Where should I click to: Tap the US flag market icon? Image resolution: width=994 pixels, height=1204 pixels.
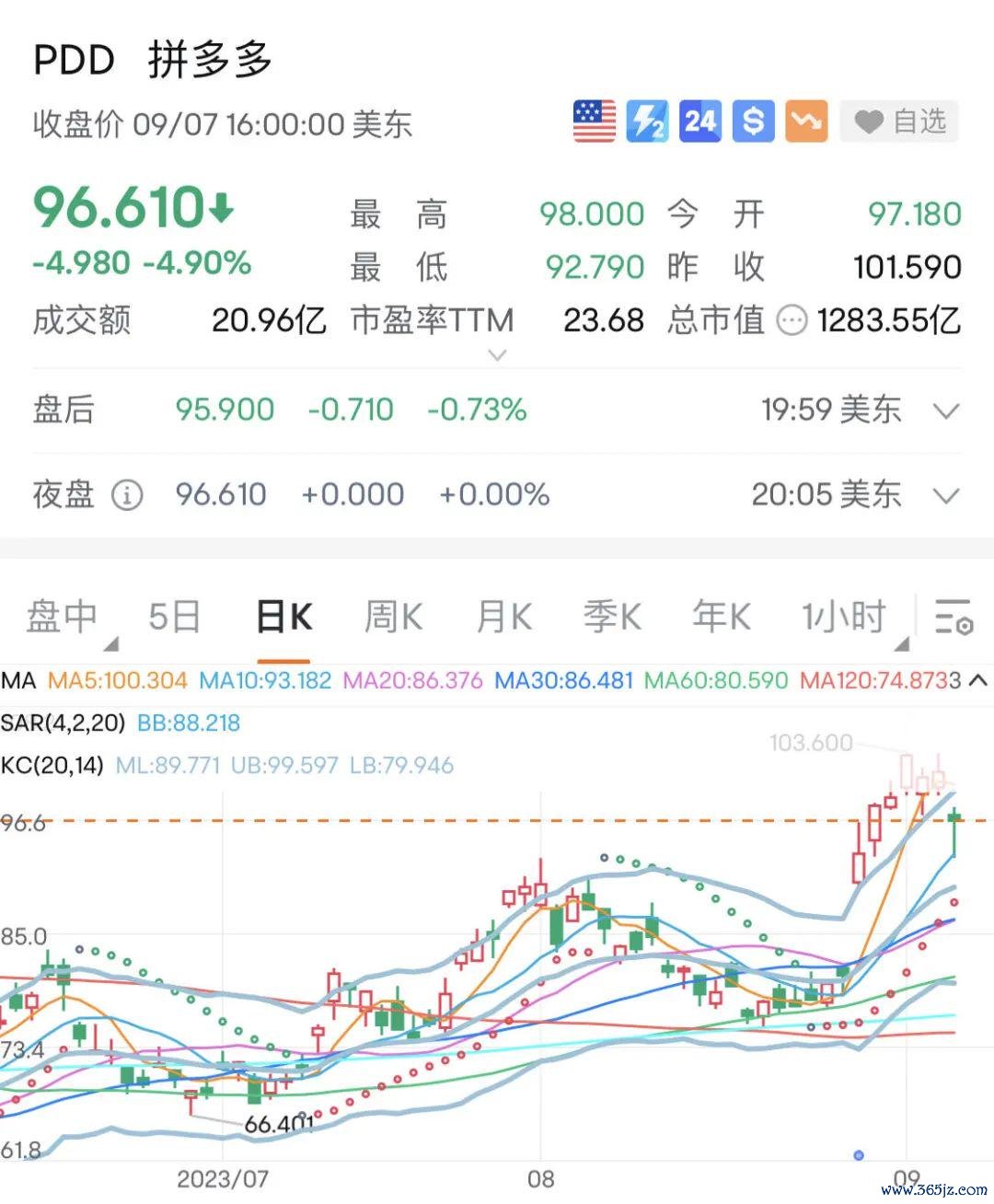(595, 122)
